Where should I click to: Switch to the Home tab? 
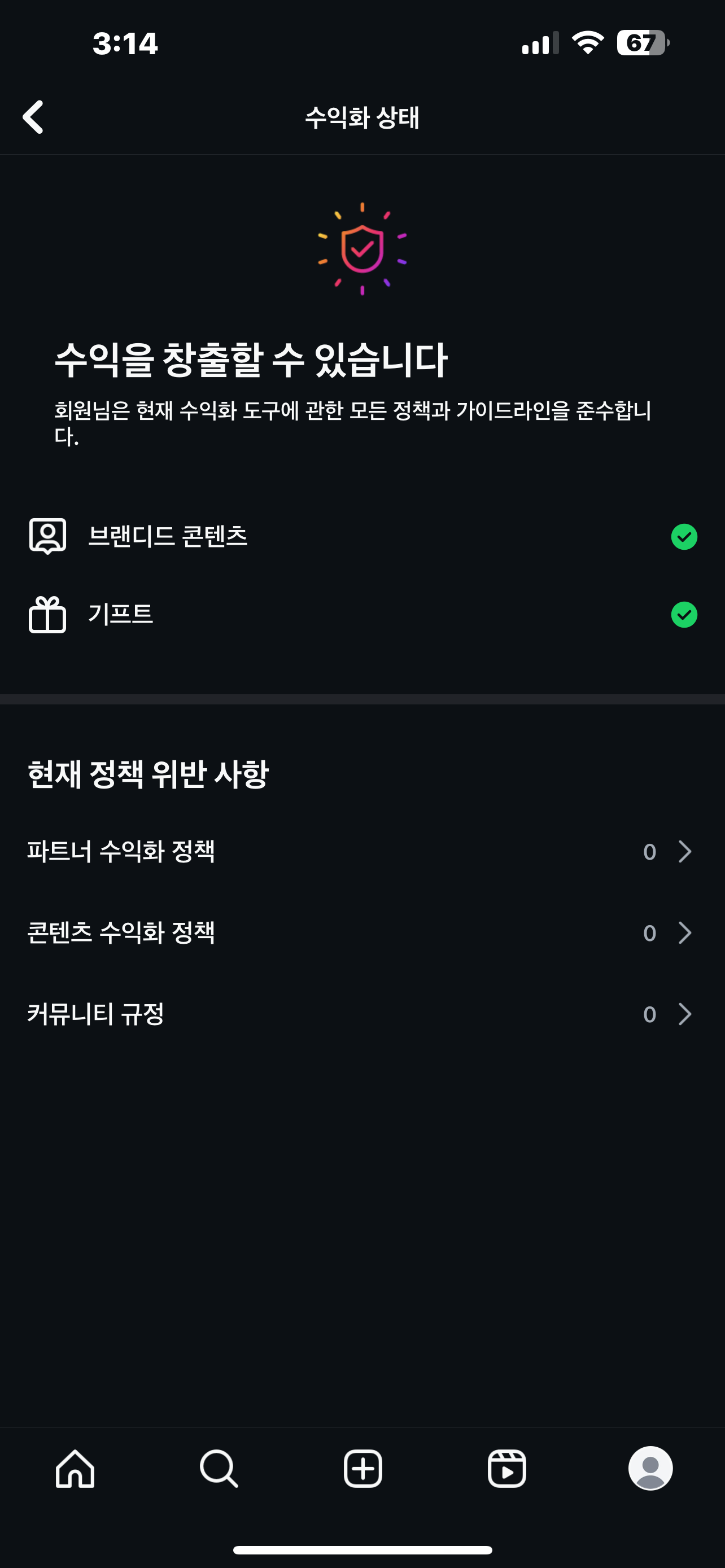pos(75,1468)
